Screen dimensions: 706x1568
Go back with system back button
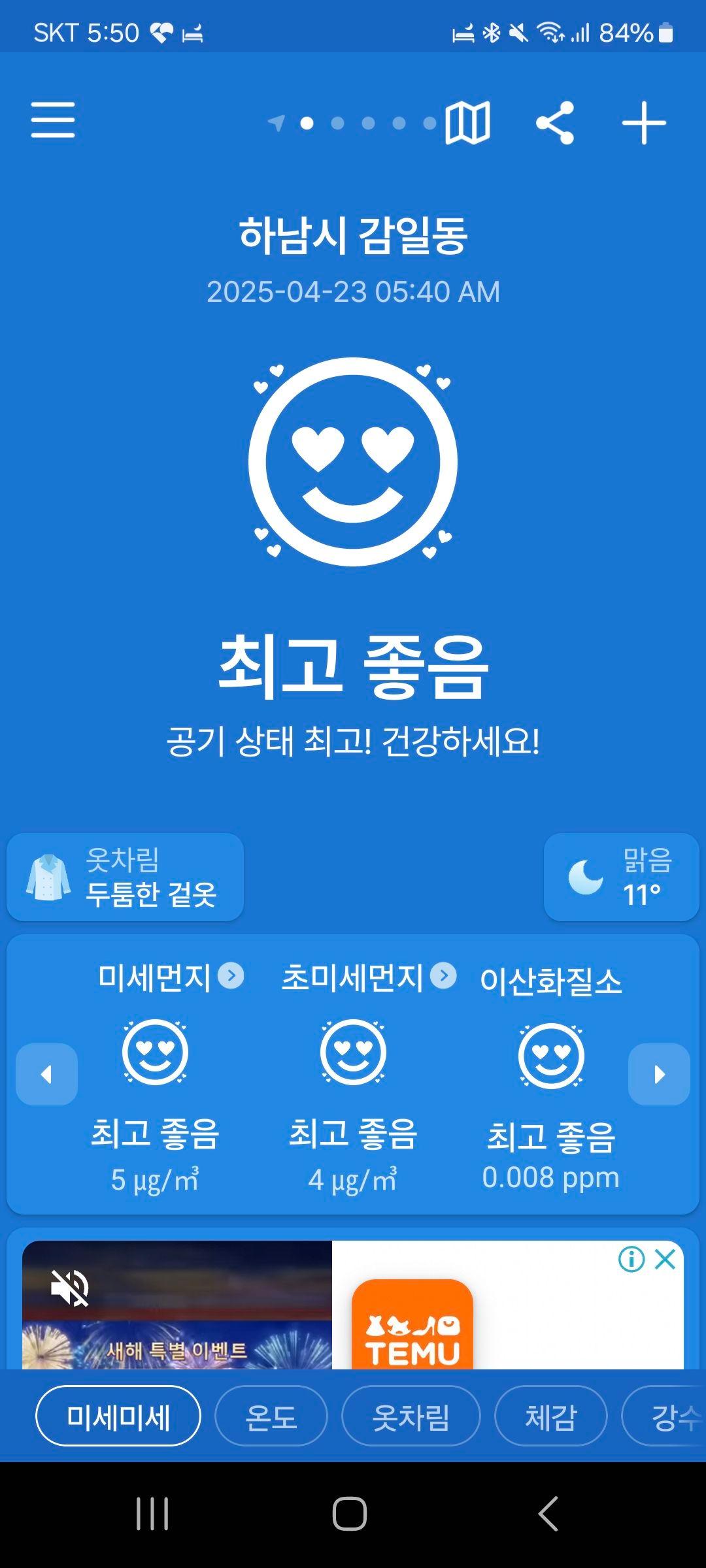point(548,1513)
